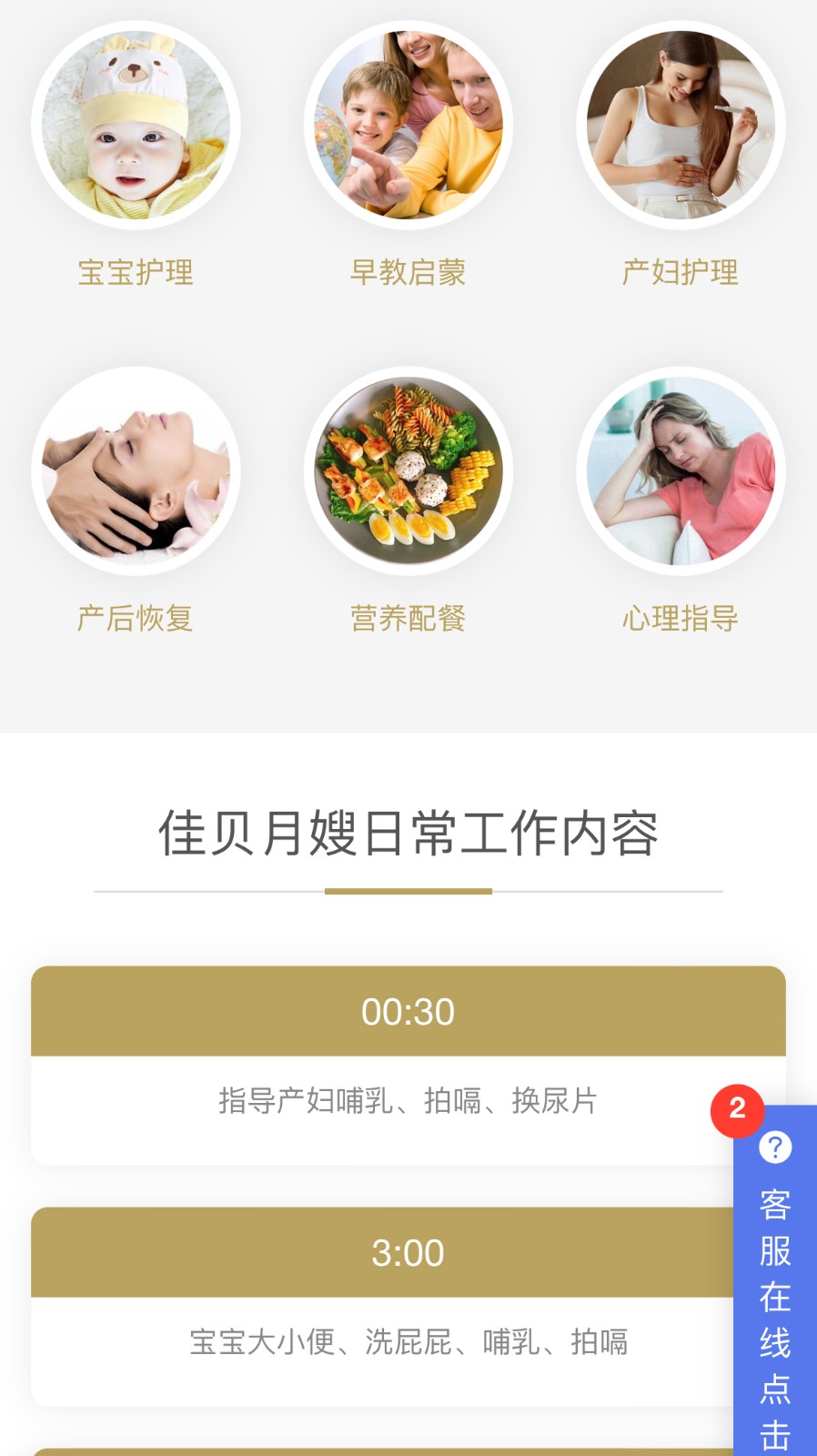Tap the 心理指导 service
Image resolution: width=817 pixels, height=1456 pixels.
click(680, 471)
